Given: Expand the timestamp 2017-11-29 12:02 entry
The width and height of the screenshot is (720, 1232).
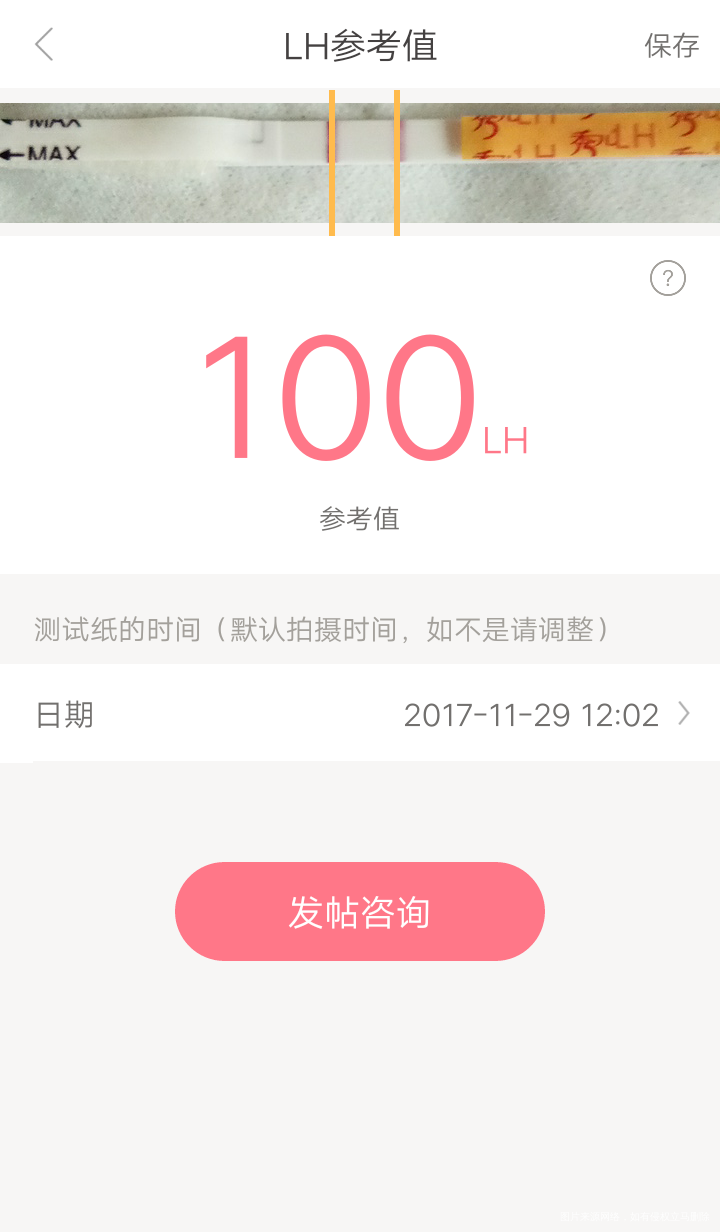Looking at the screenshot, I should point(534,714).
